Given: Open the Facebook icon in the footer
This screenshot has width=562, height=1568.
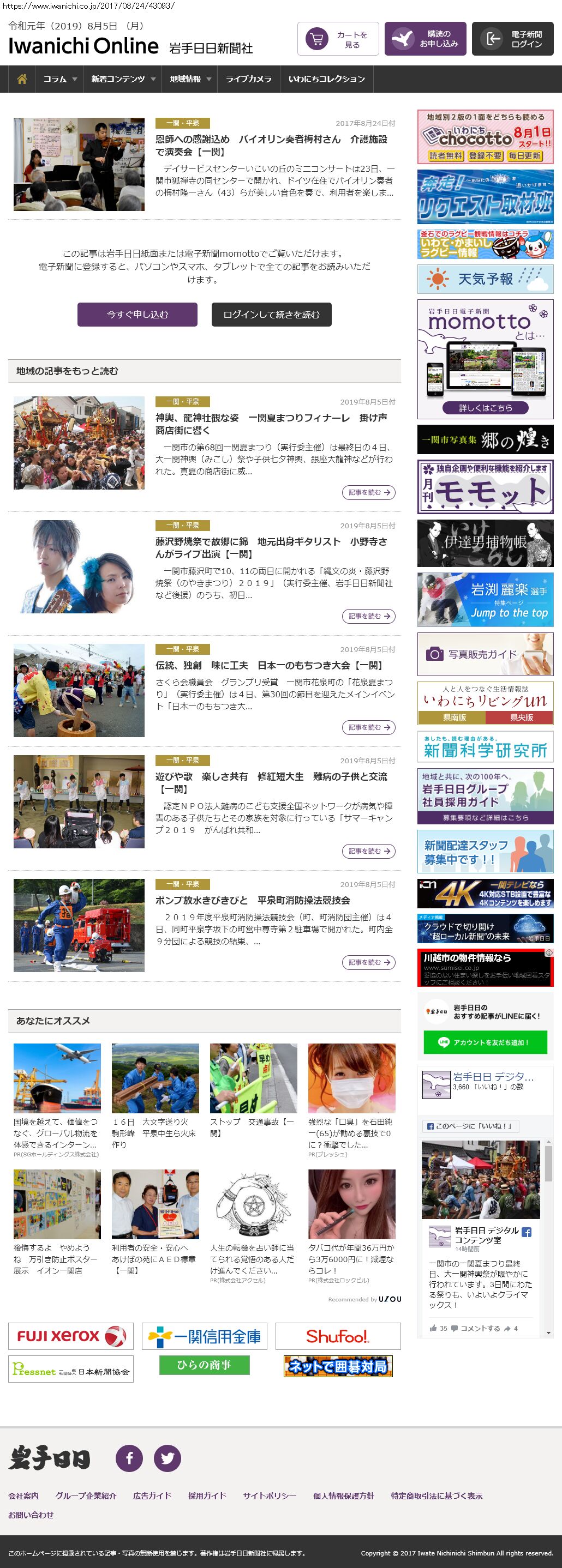Looking at the screenshot, I should tap(129, 1458).
